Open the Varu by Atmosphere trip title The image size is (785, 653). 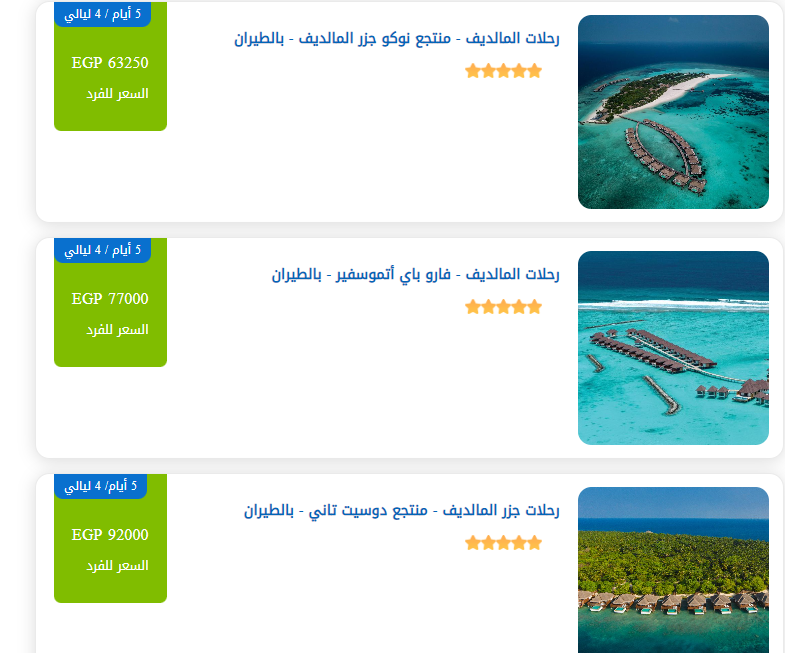(415, 274)
